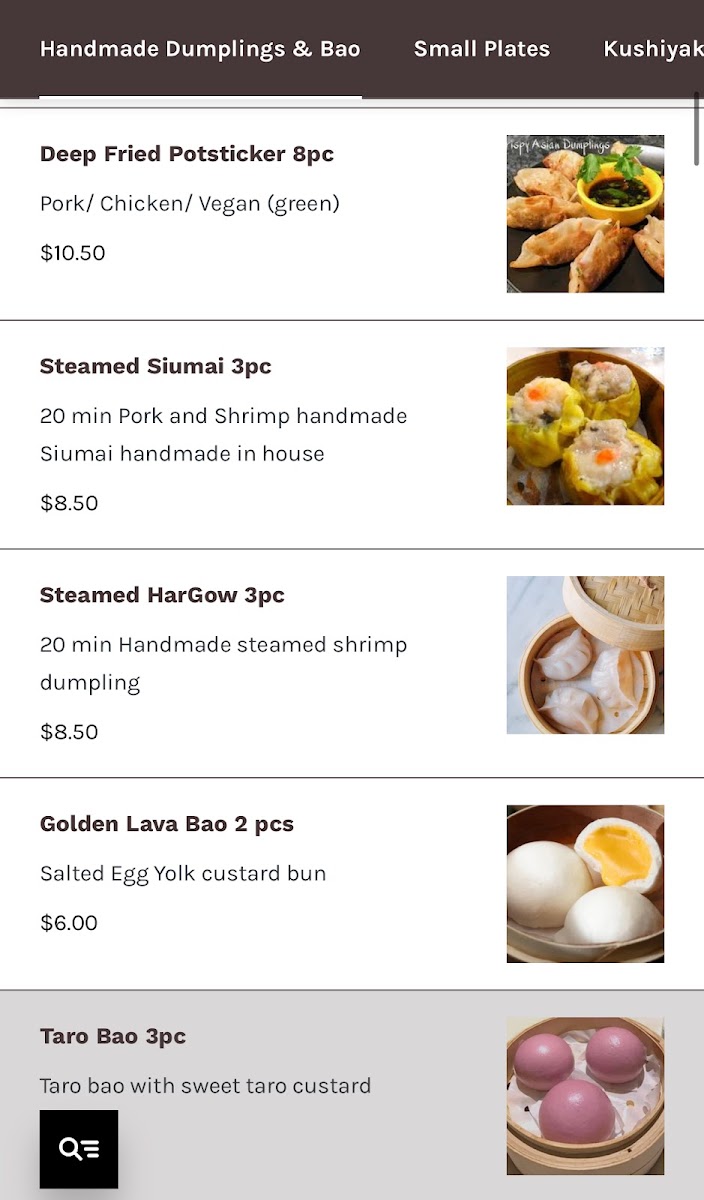Open the Deep Fried Potsticker 8pc item

187,154
